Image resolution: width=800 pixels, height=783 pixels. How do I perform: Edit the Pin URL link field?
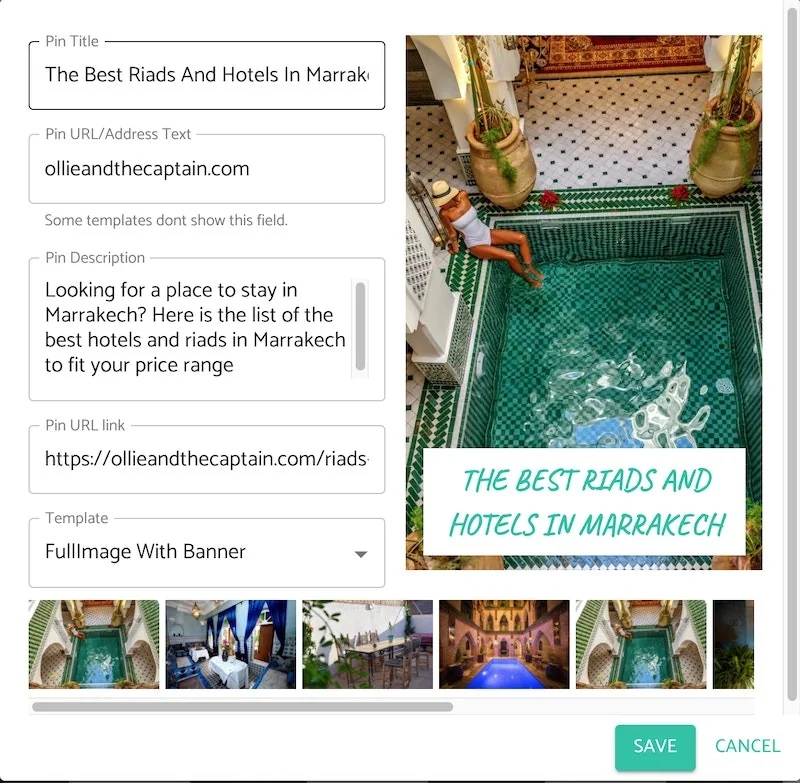pyautogui.click(x=206, y=459)
